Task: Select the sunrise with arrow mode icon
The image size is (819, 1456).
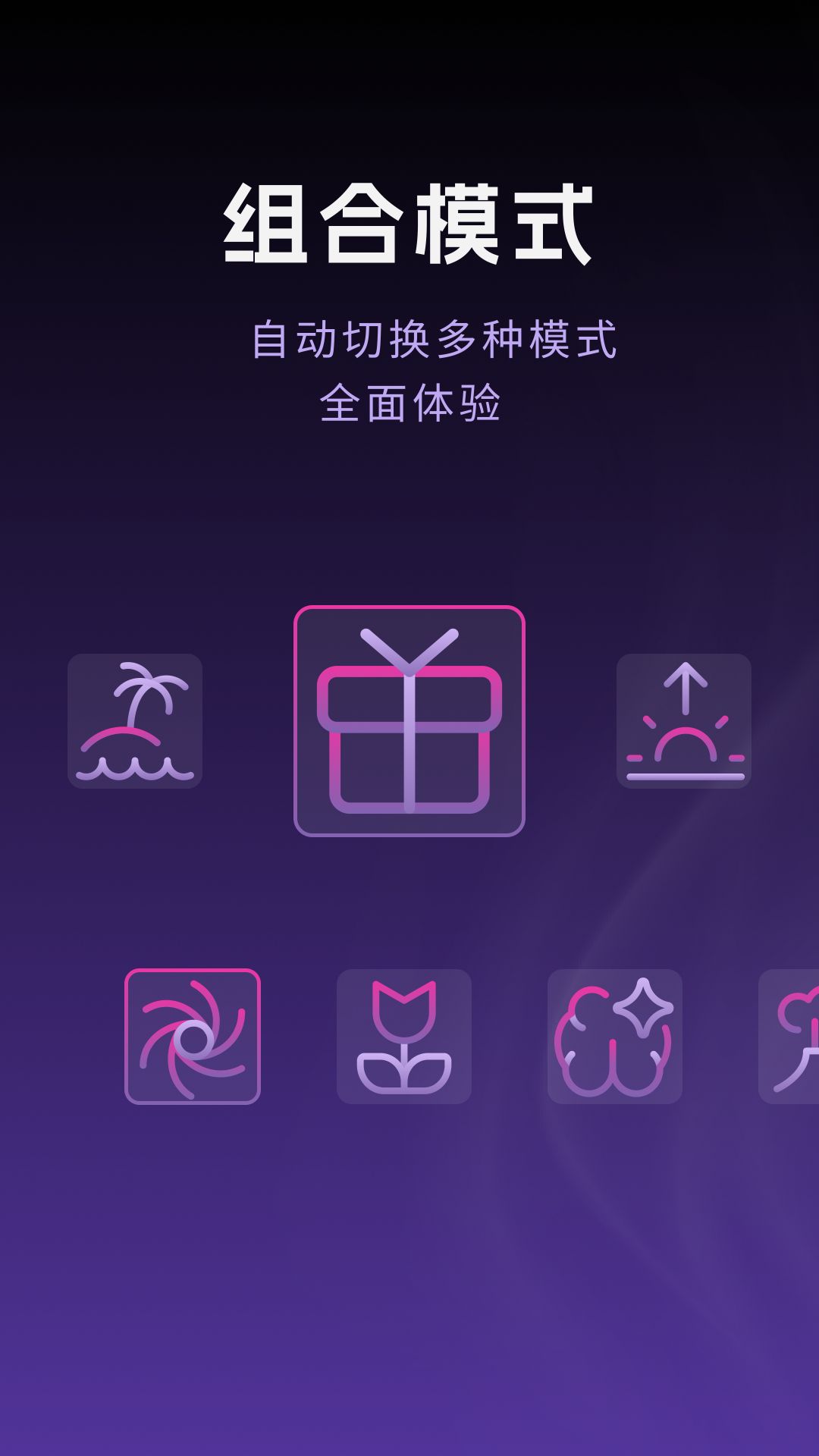Action: click(x=683, y=720)
